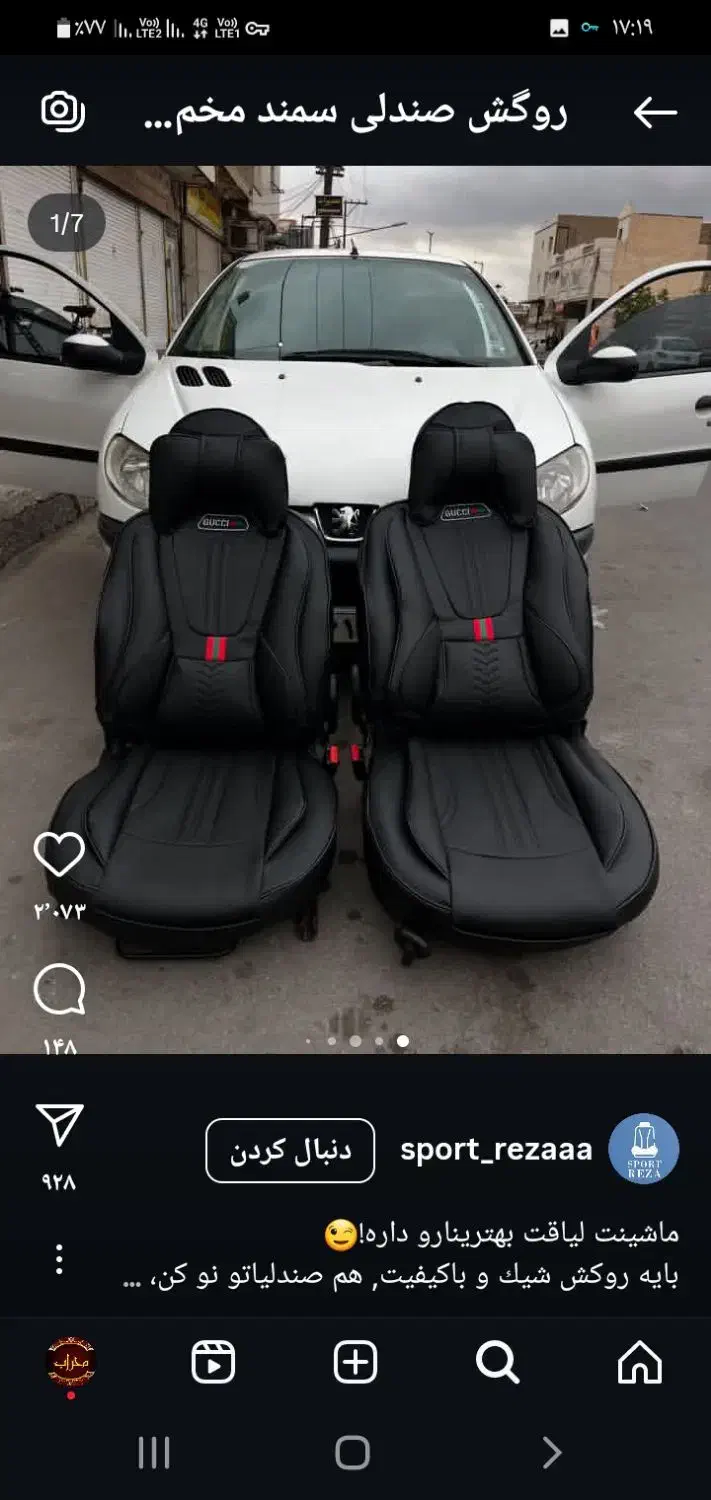Create a new post with the plus tab
711x1500 pixels.
(355, 1362)
